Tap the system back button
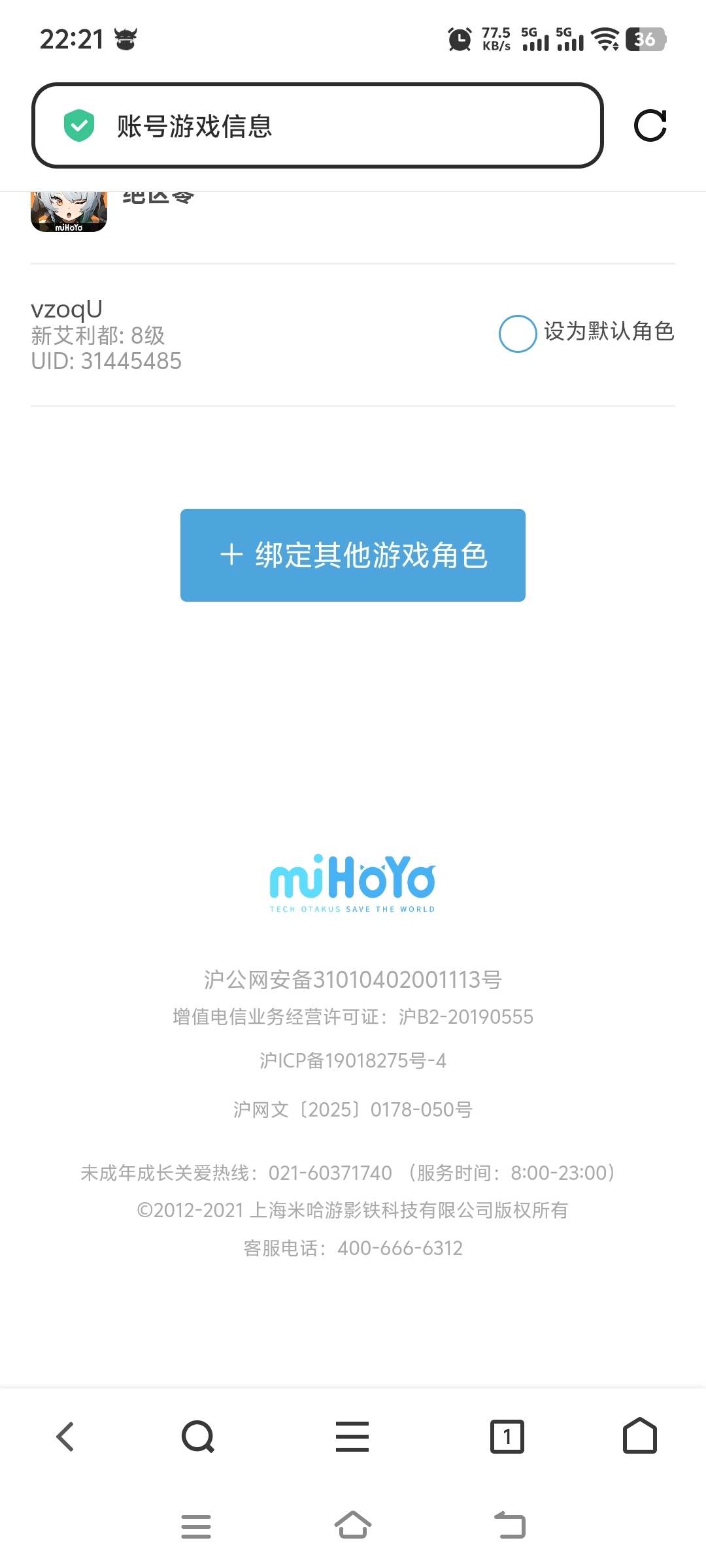Screen dimensions: 706x1568 (510, 1526)
